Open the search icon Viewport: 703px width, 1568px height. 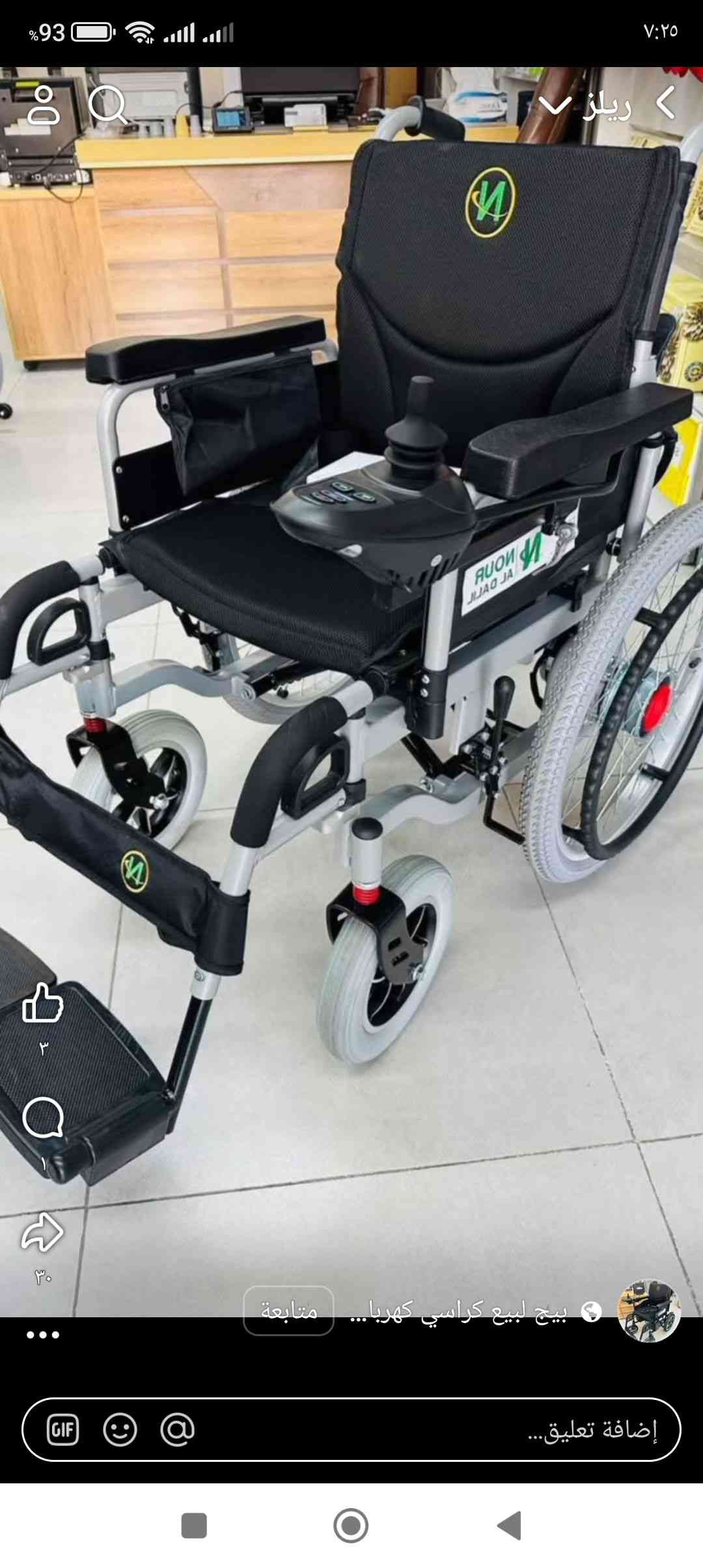click(x=107, y=105)
